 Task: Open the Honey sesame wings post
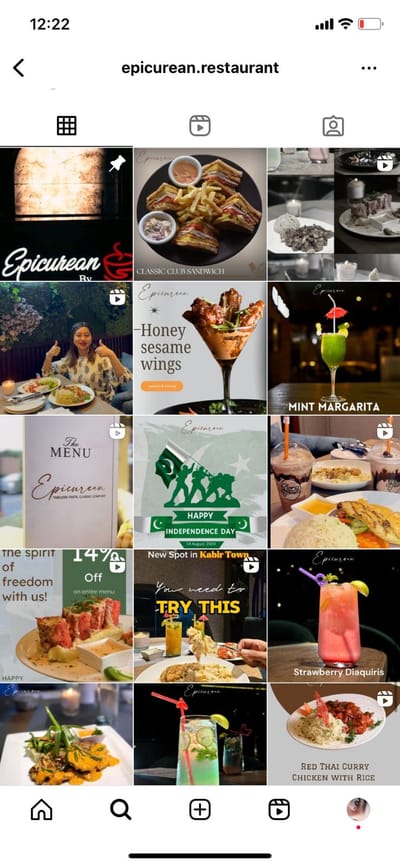tap(200, 348)
